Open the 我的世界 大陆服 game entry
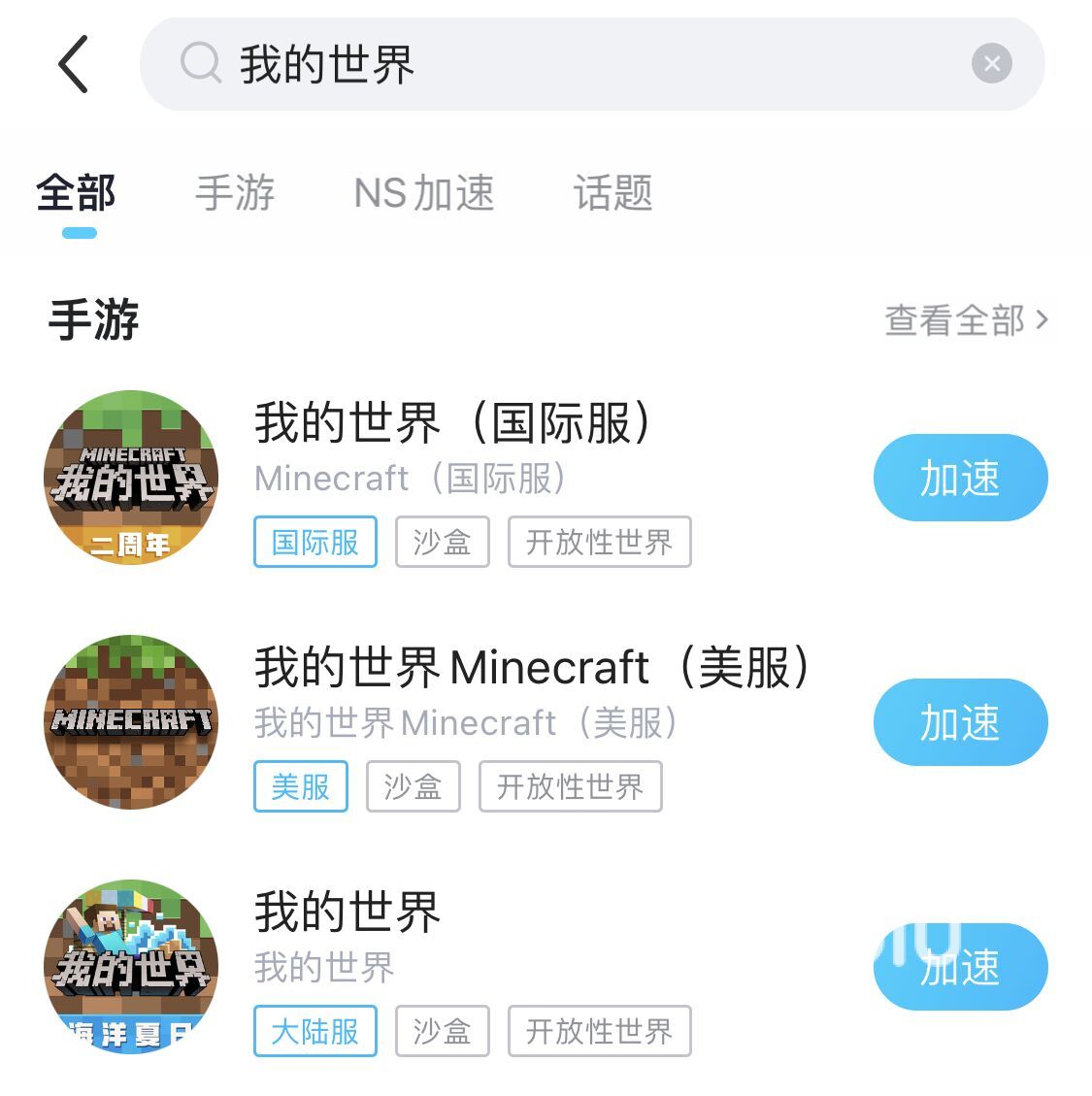The width and height of the screenshot is (1092, 1096). [x=347, y=913]
